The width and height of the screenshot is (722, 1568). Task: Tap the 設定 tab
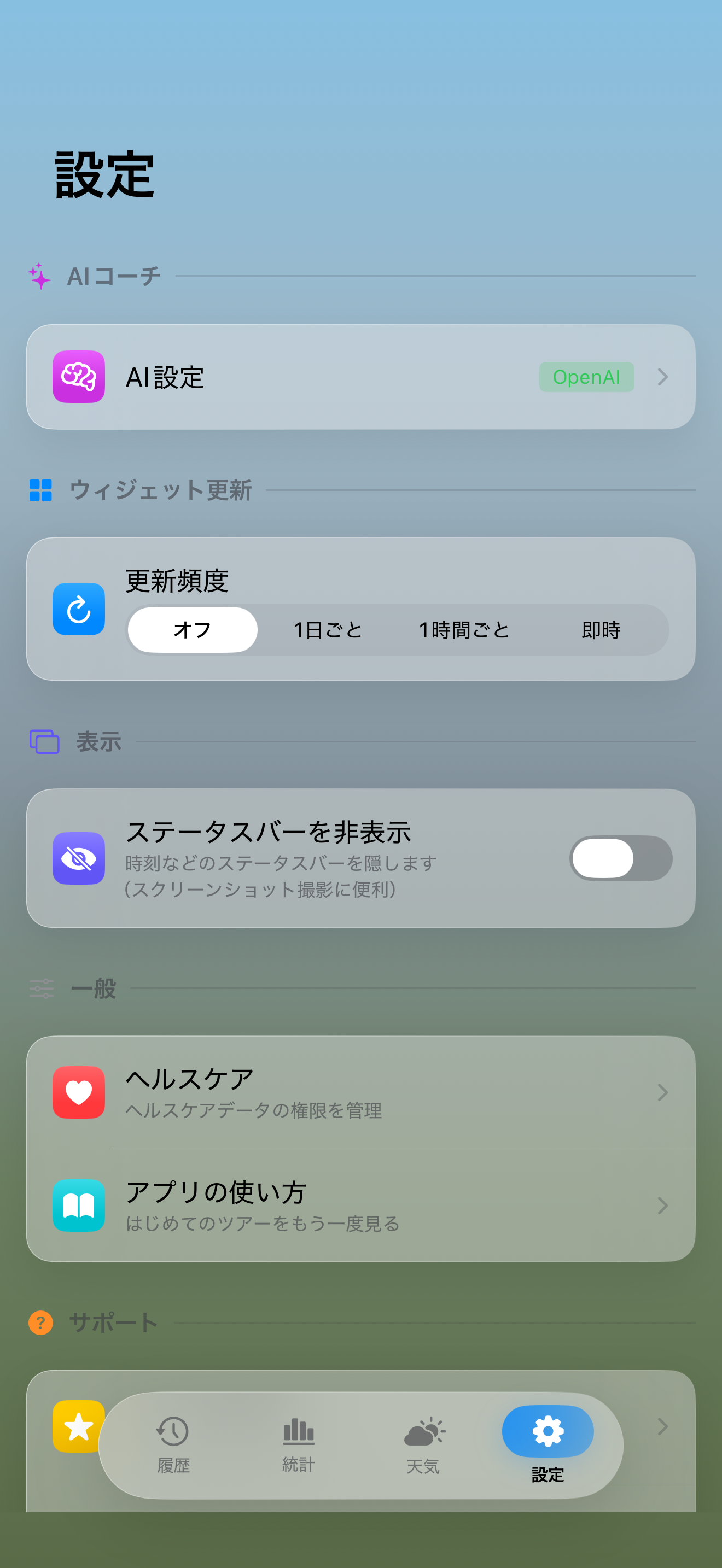[548, 1445]
